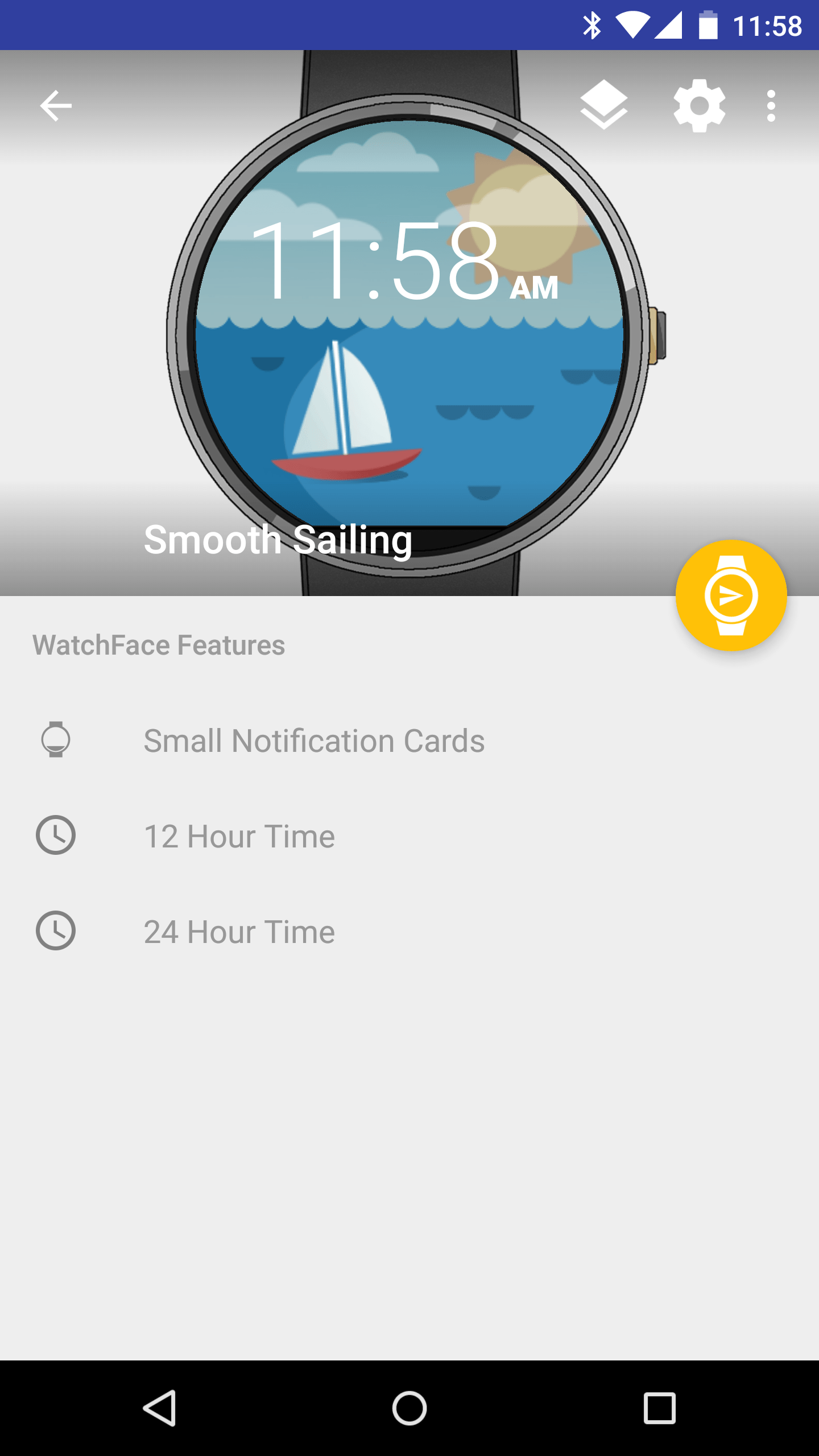Viewport: 819px width, 1456px height.
Task: Tap the Small Notification Cards watch icon
Action: (57, 740)
